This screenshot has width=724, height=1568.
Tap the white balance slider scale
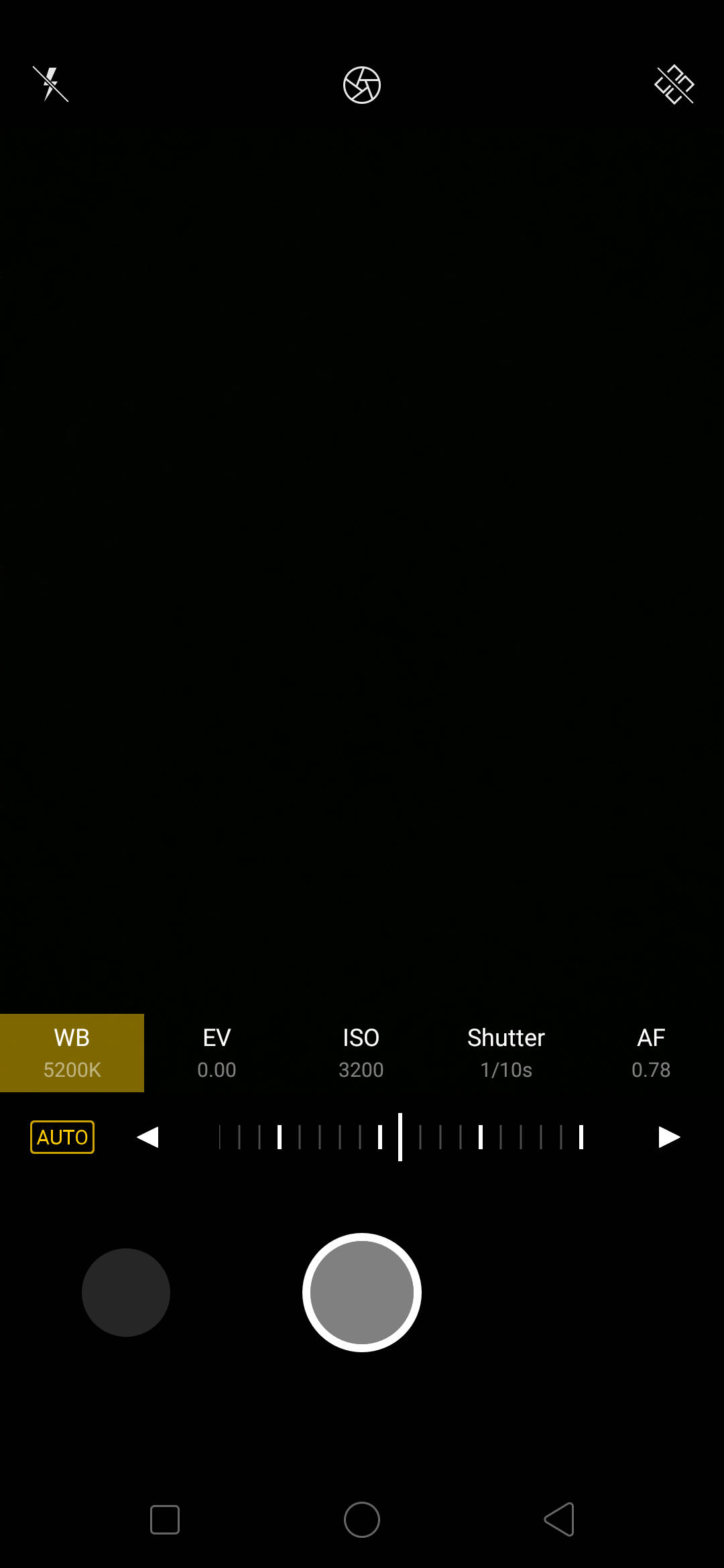point(401,1137)
